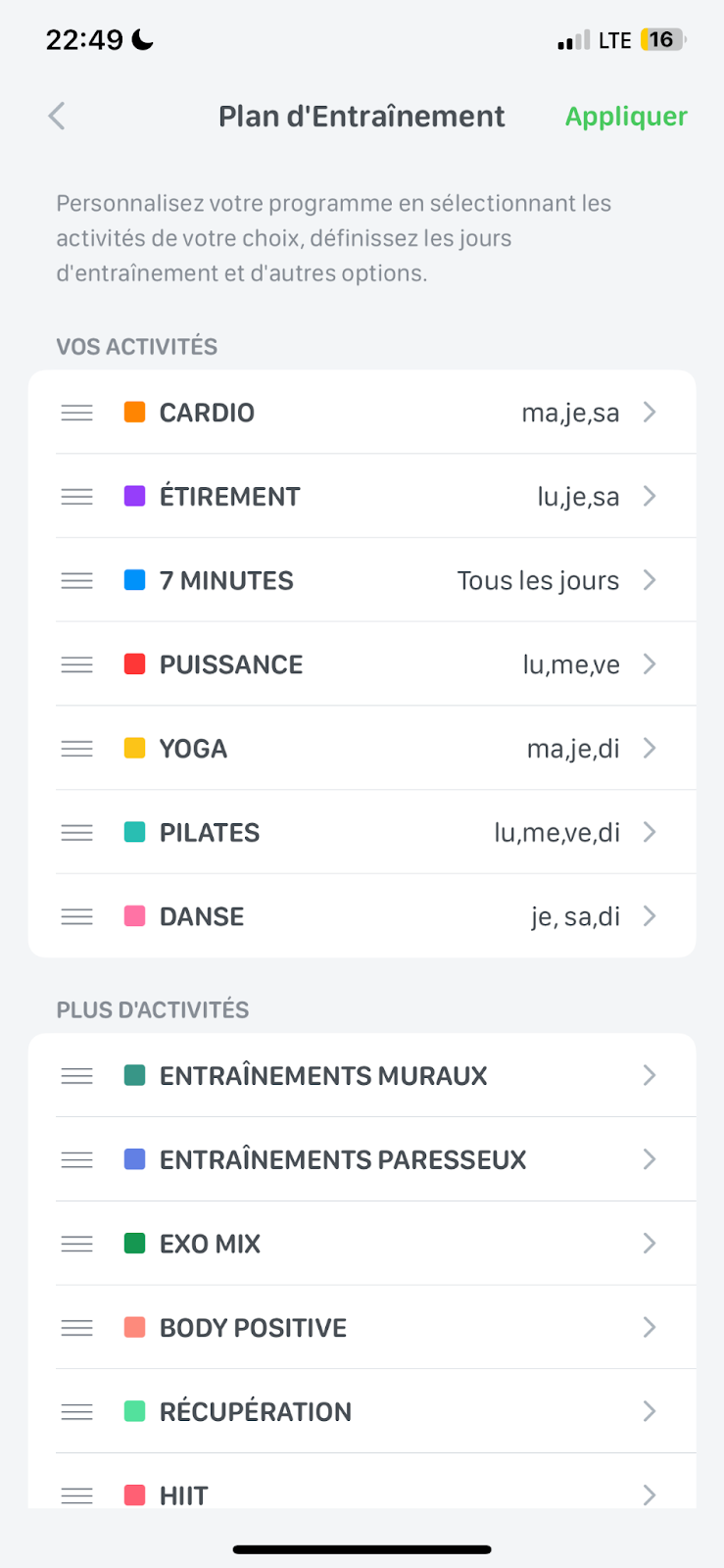Select the 7 MINUTES activity
Screen dimensions: 724x1568
(x=362, y=581)
